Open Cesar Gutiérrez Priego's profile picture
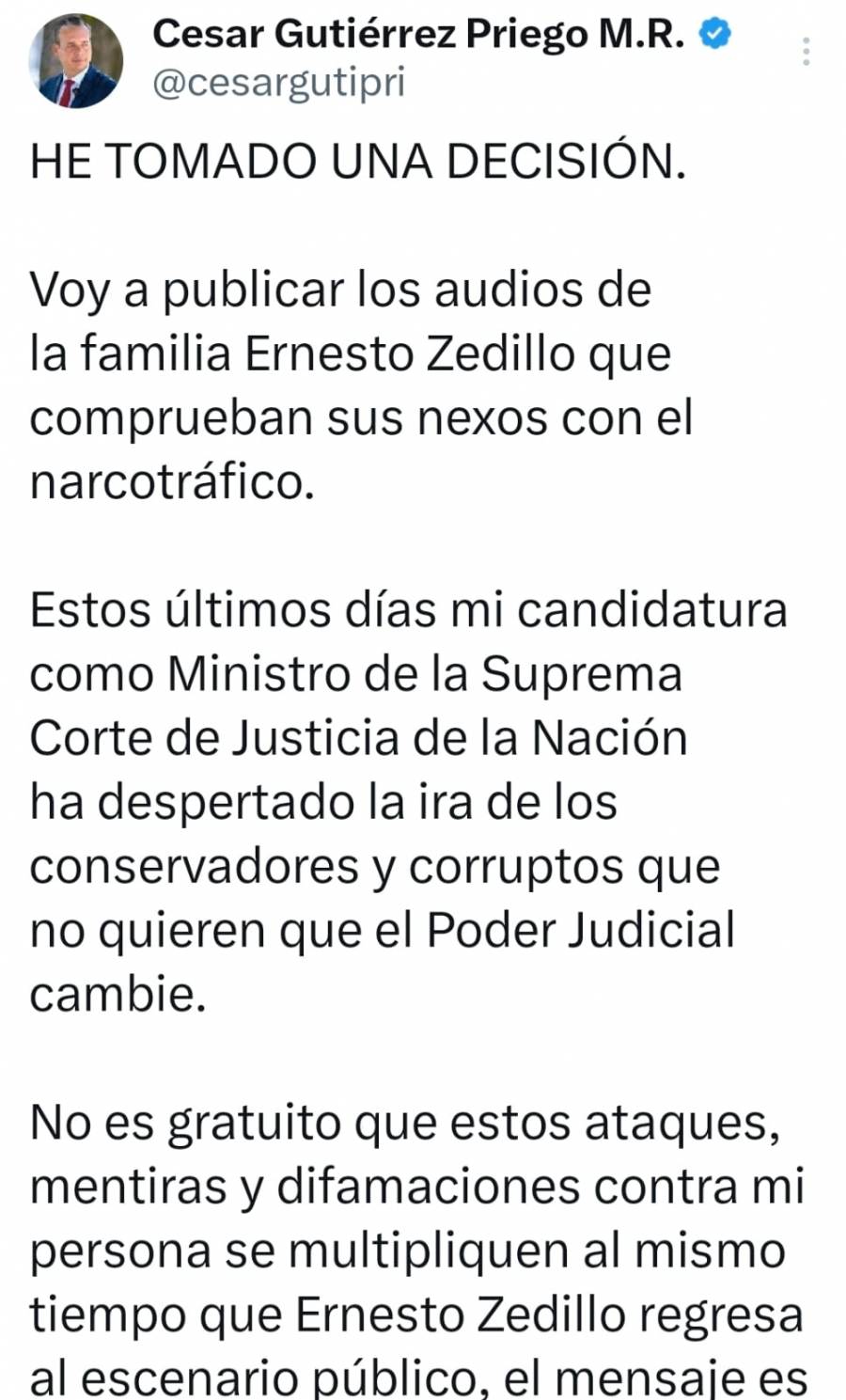The width and height of the screenshot is (846, 1400). point(76,62)
